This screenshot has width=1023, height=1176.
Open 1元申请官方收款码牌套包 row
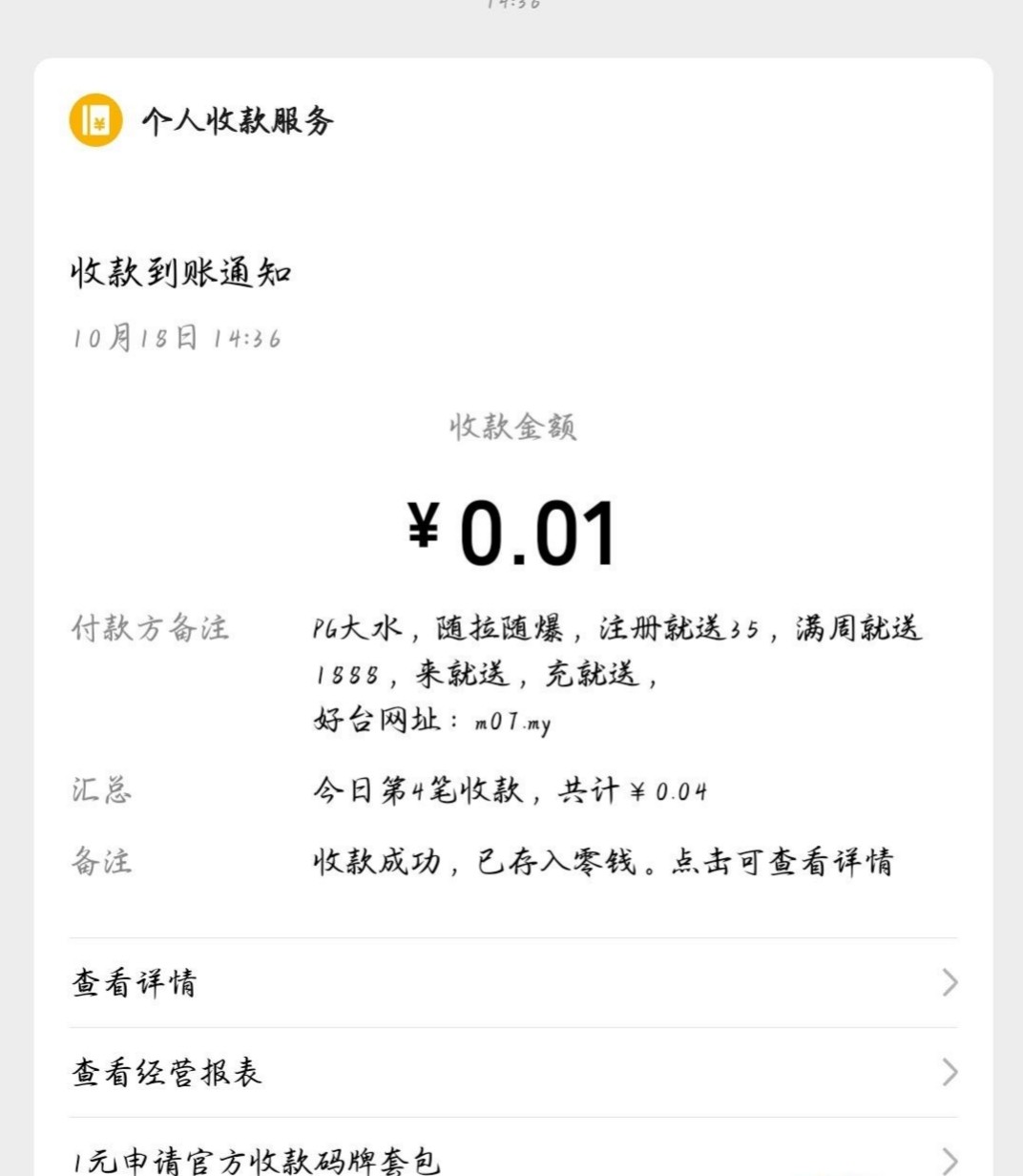click(512, 1159)
